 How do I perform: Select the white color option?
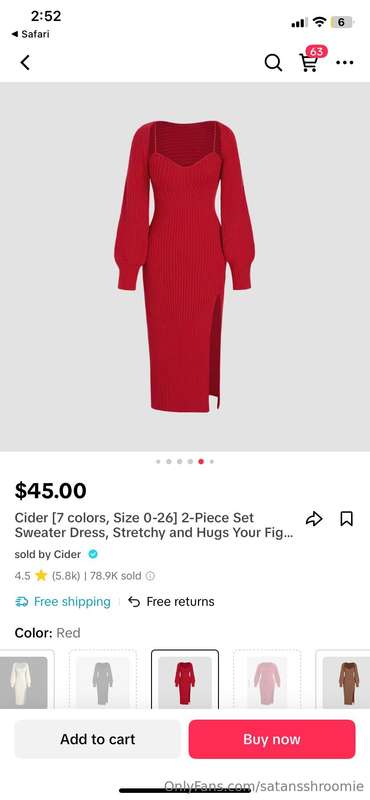pyautogui.click(x=23, y=680)
